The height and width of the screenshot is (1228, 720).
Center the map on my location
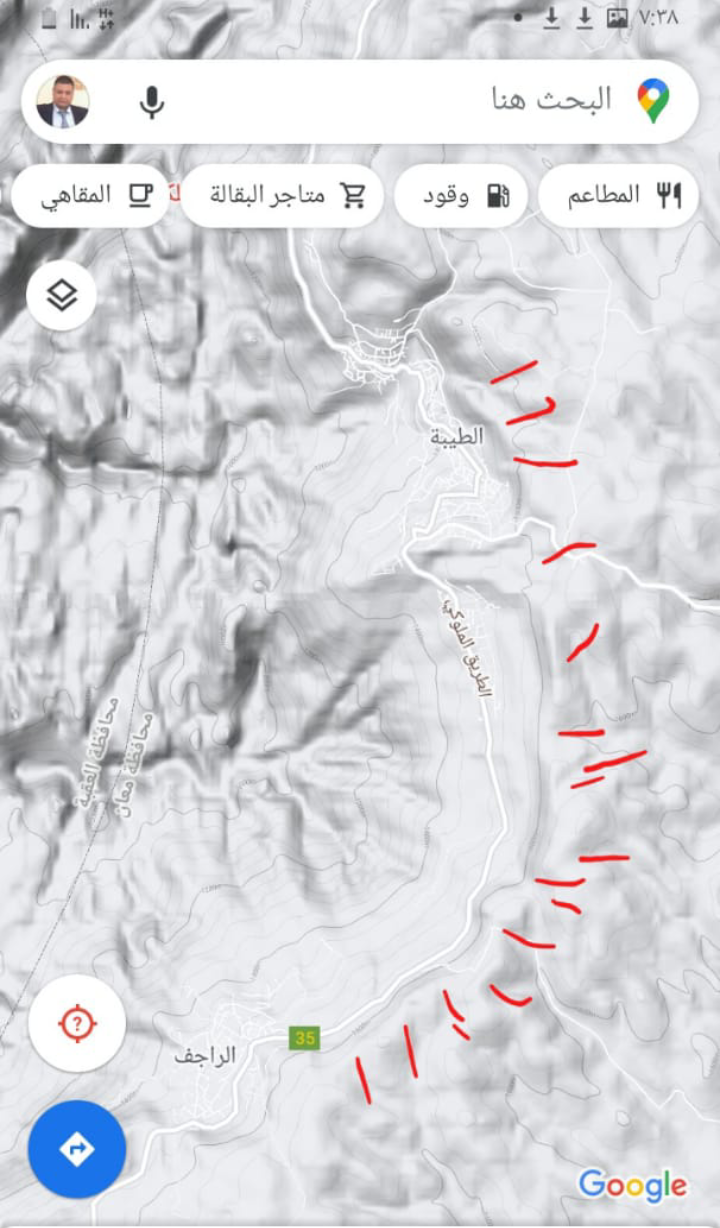(77, 1023)
